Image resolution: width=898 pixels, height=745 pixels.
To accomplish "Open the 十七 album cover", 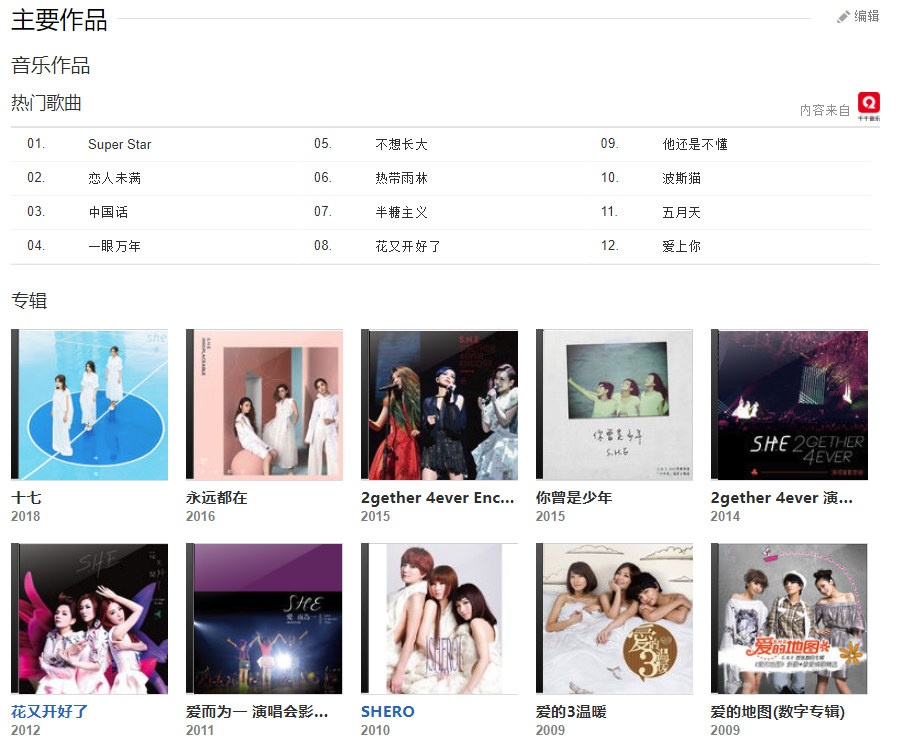I will tap(90, 405).
